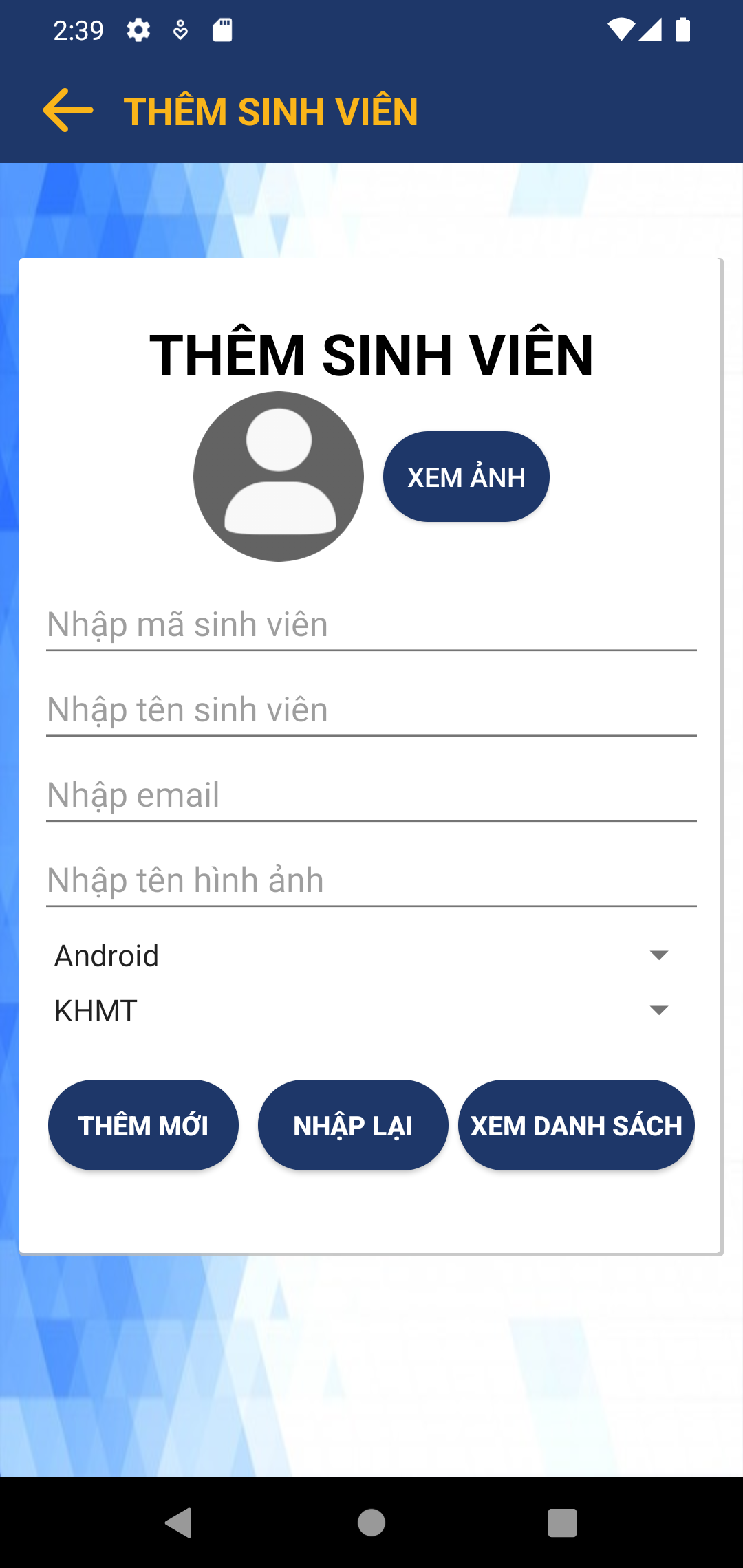Open recent apps from navigation bar
This screenshot has height=1568, width=743.
(x=562, y=1523)
